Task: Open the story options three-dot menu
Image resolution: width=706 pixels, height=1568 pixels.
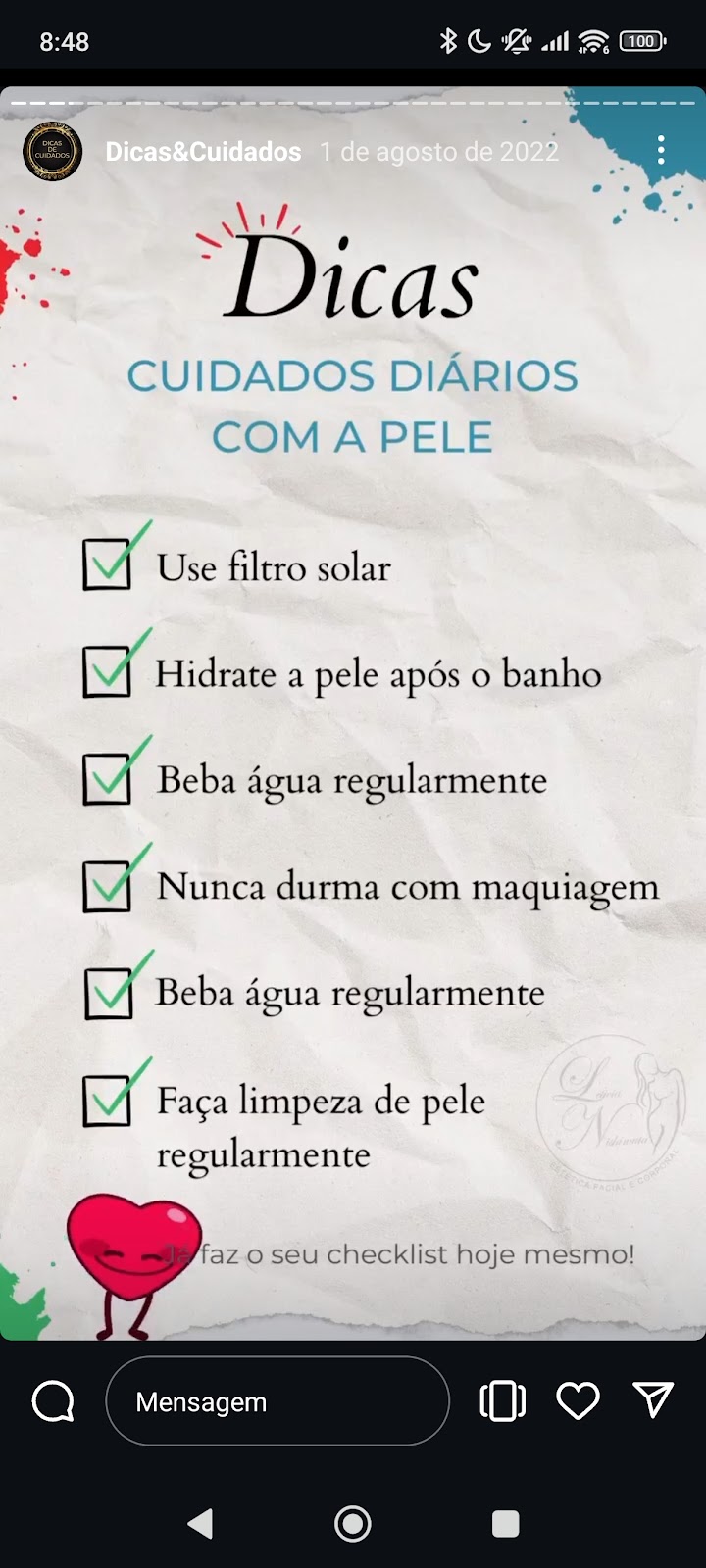Action: [661, 150]
